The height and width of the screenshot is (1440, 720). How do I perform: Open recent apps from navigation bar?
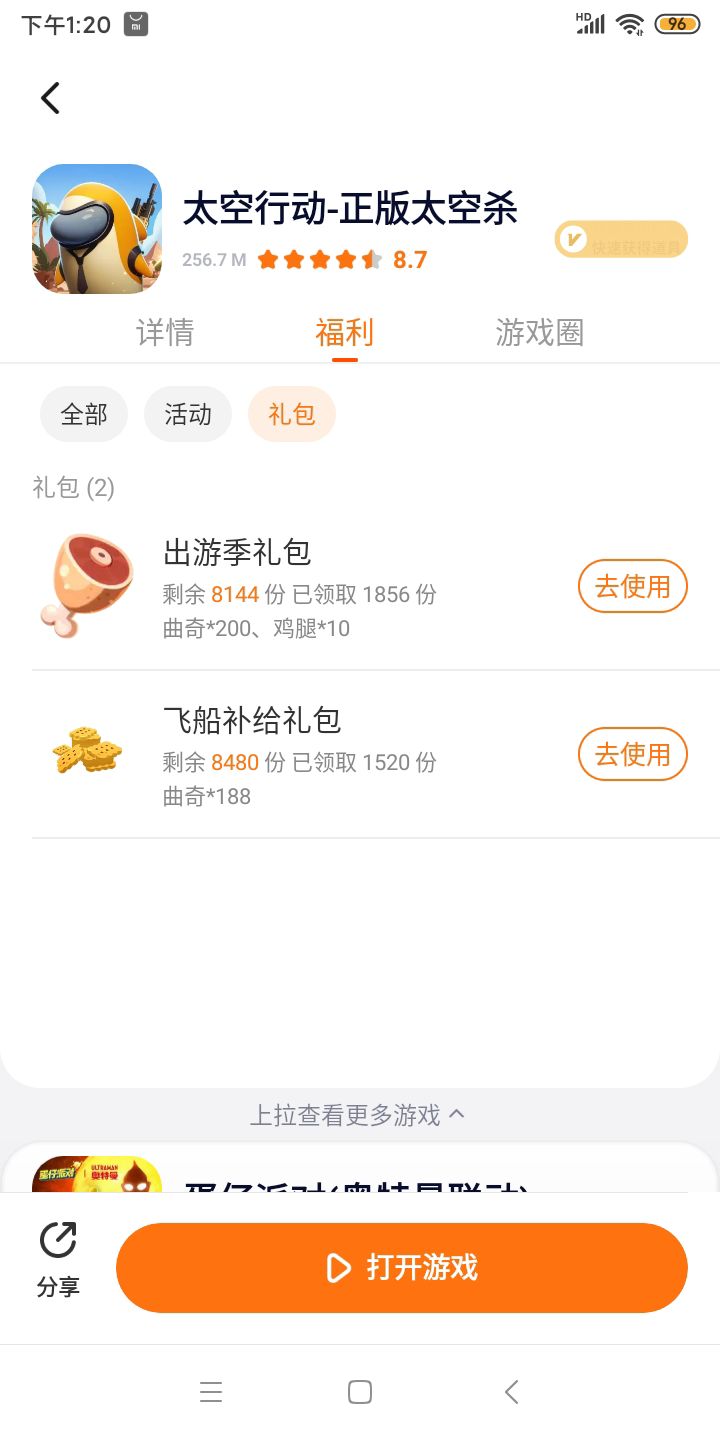point(211,1392)
